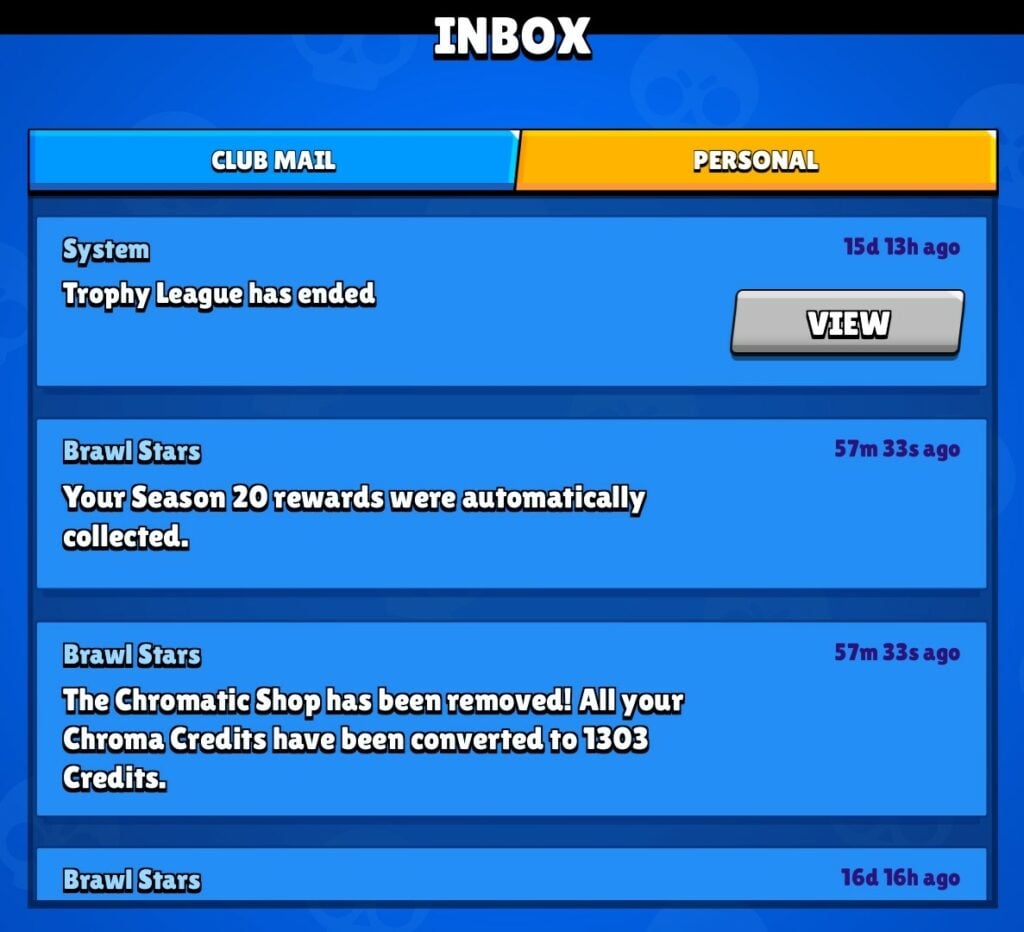View the Trophy League ended message

click(847, 323)
